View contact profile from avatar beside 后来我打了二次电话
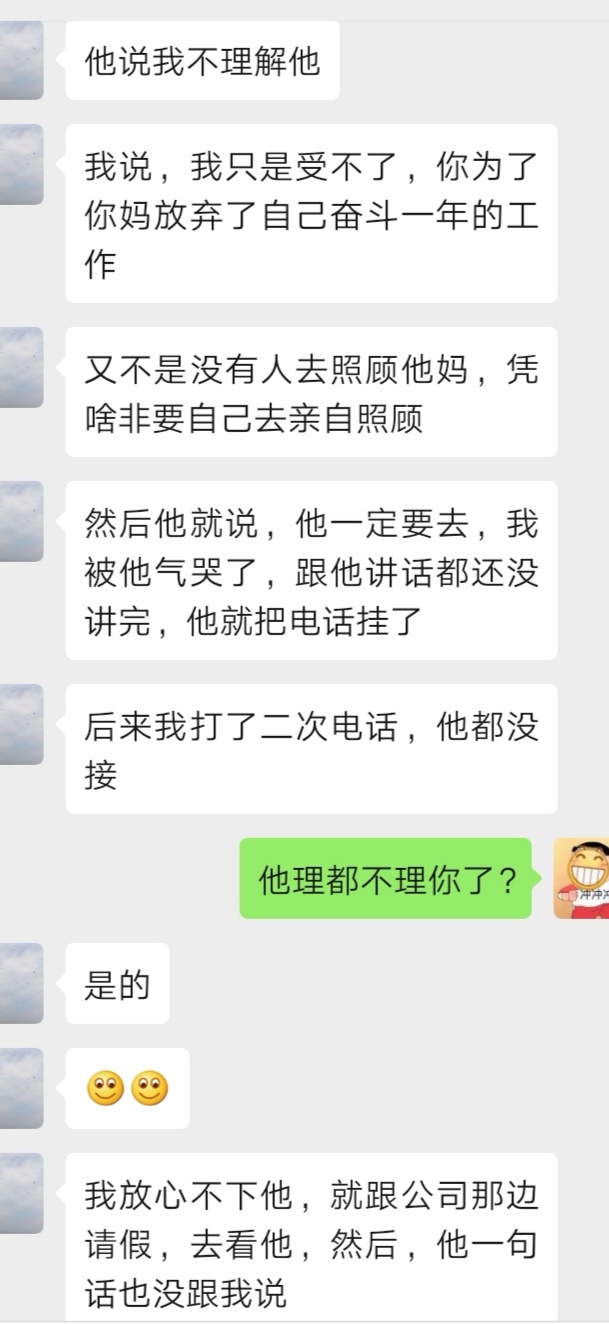609x1324 pixels. (21, 724)
